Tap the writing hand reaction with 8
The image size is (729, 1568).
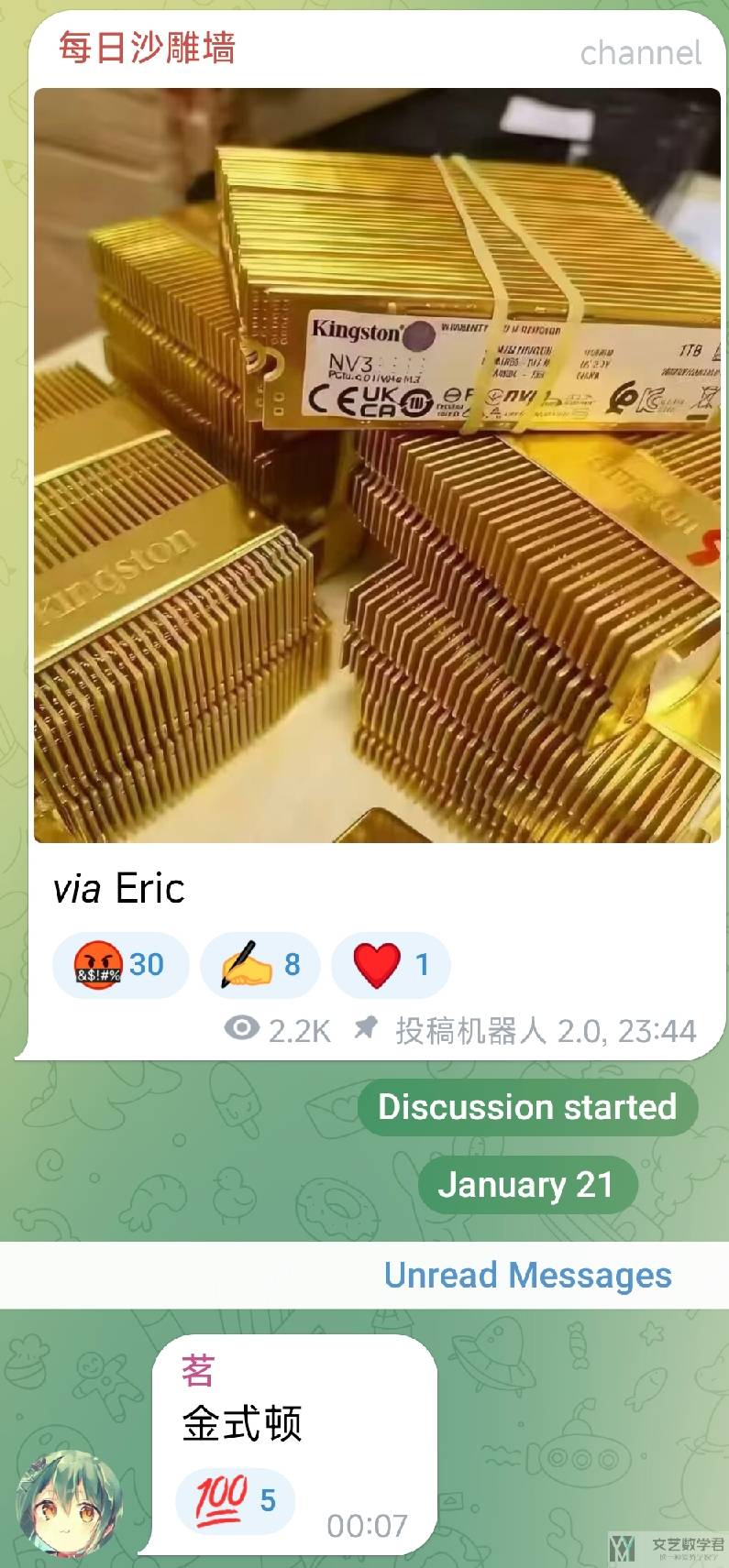point(260,965)
